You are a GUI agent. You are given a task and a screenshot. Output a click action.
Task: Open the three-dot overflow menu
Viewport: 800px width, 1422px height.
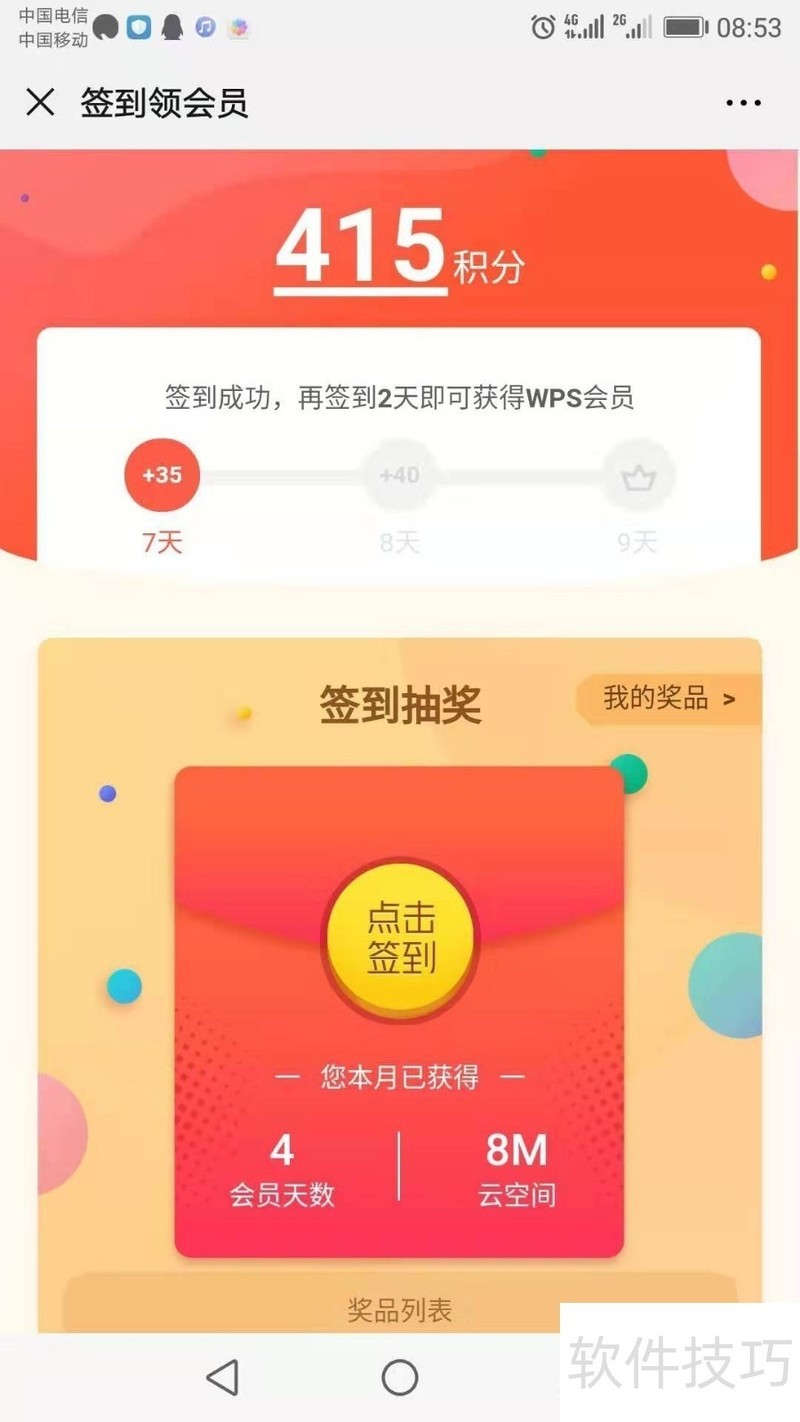pos(743,103)
